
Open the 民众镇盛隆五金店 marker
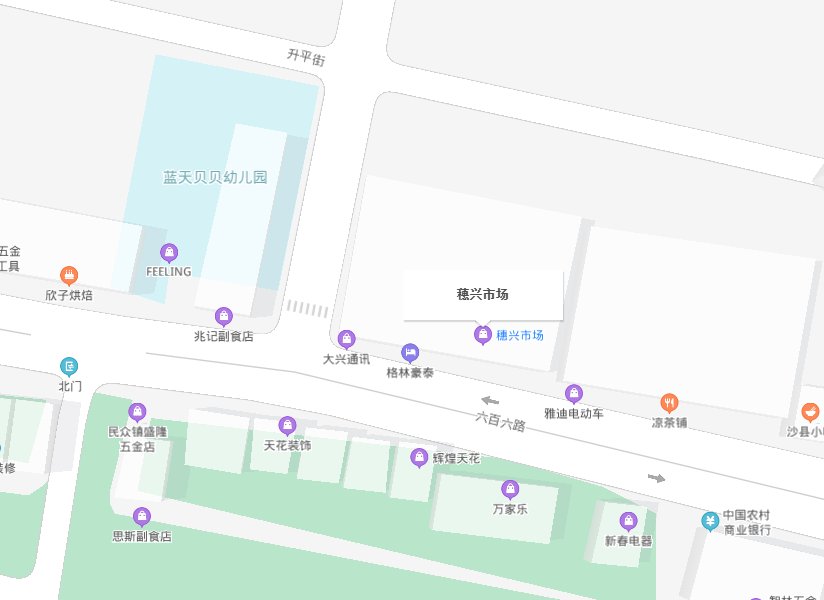click(138, 412)
